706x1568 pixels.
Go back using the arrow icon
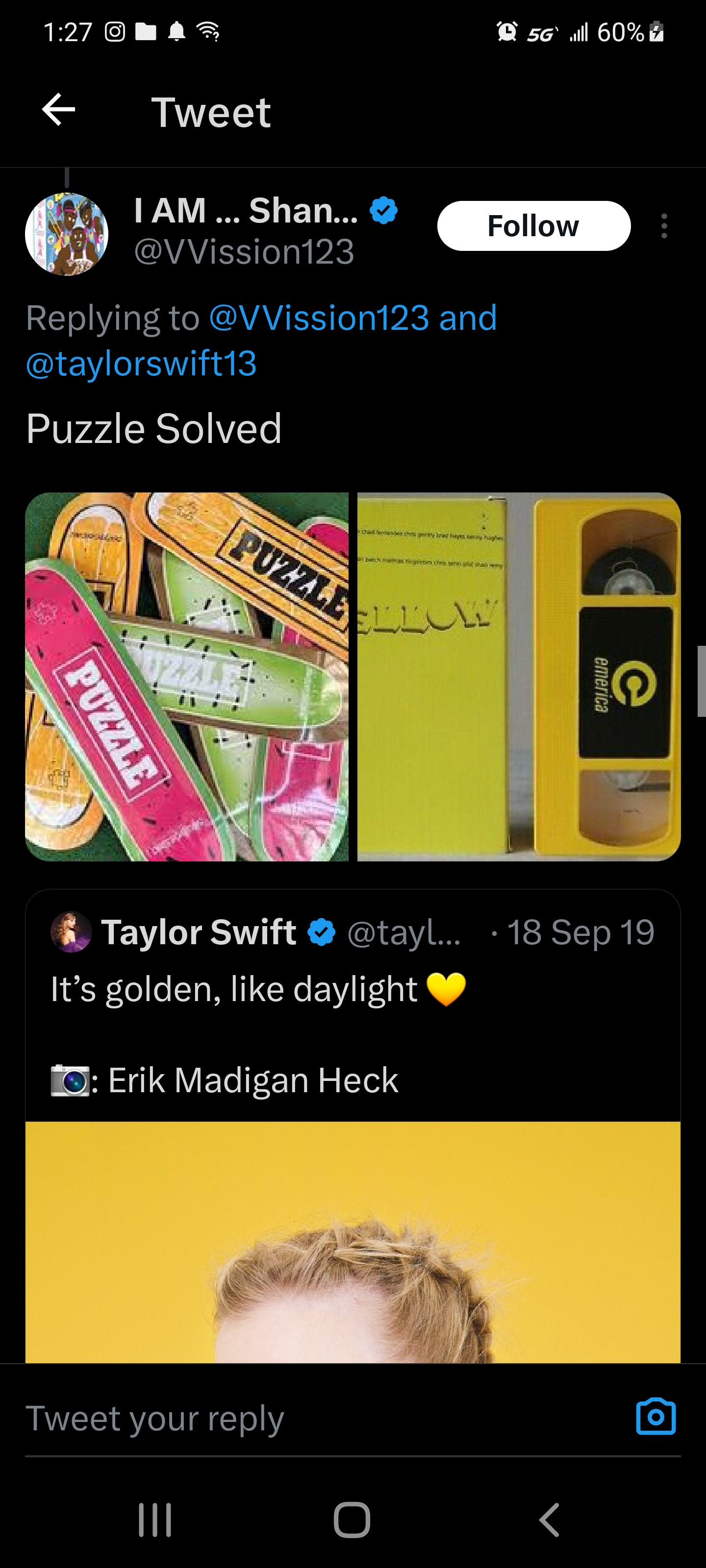pos(58,110)
